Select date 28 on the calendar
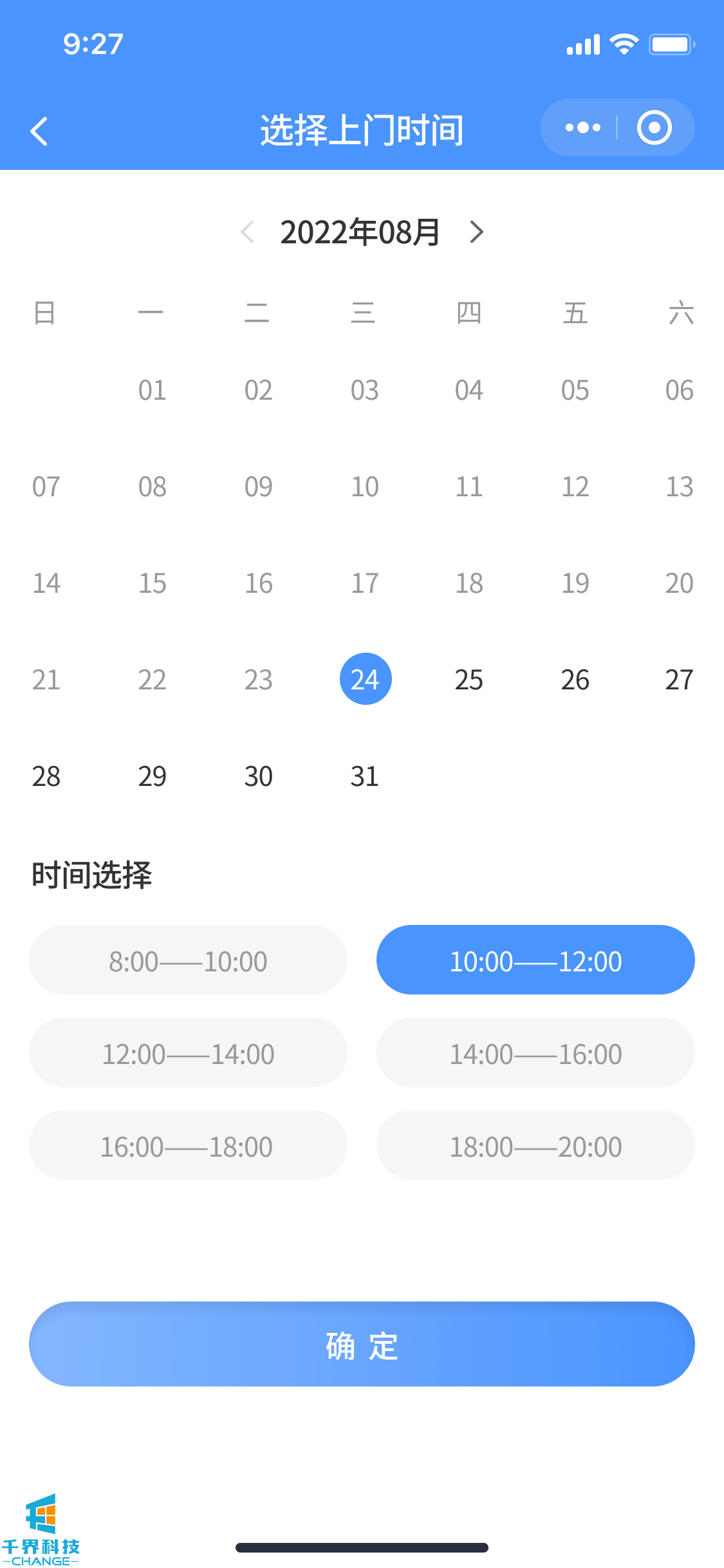The width and height of the screenshot is (724, 1568). click(x=46, y=776)
